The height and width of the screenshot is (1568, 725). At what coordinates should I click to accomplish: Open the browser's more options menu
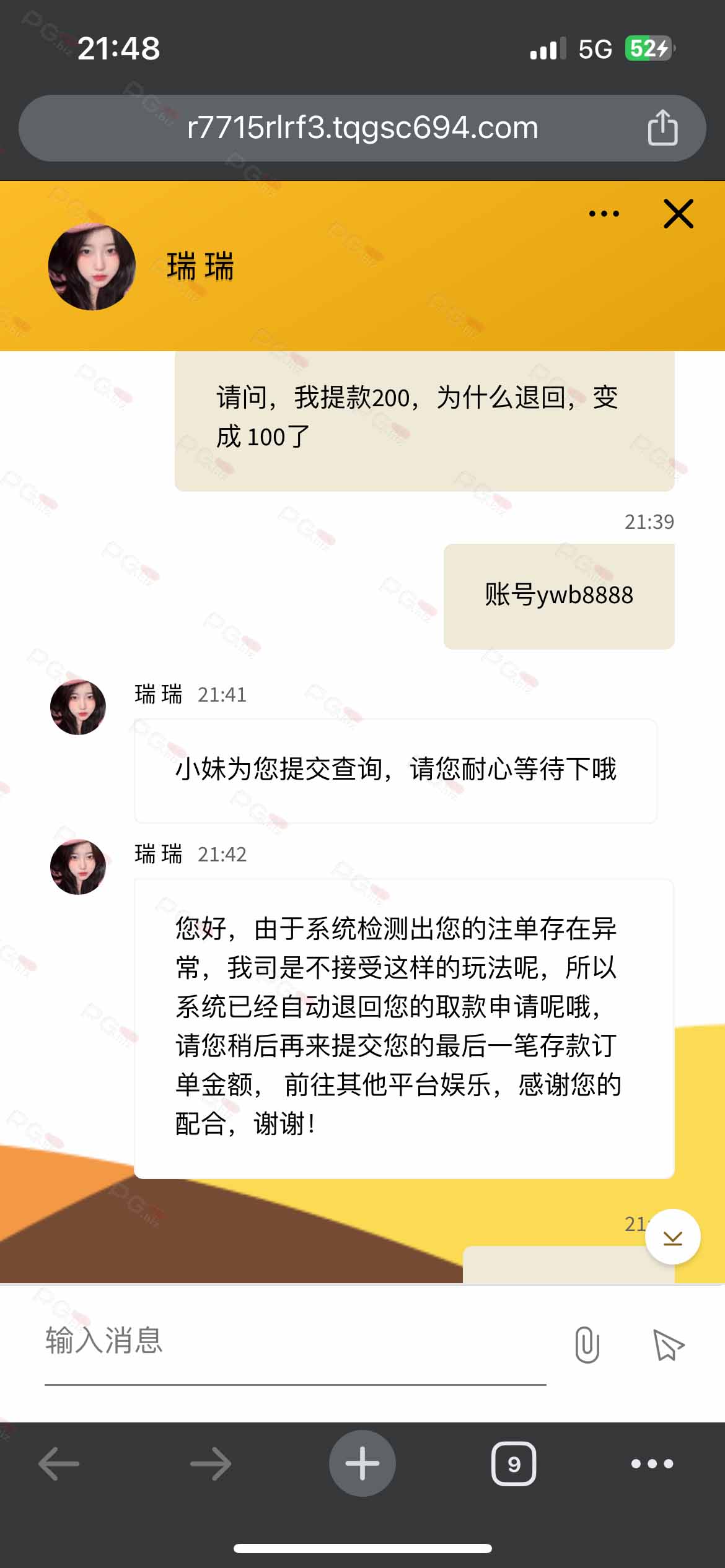tap(652, 1464)
